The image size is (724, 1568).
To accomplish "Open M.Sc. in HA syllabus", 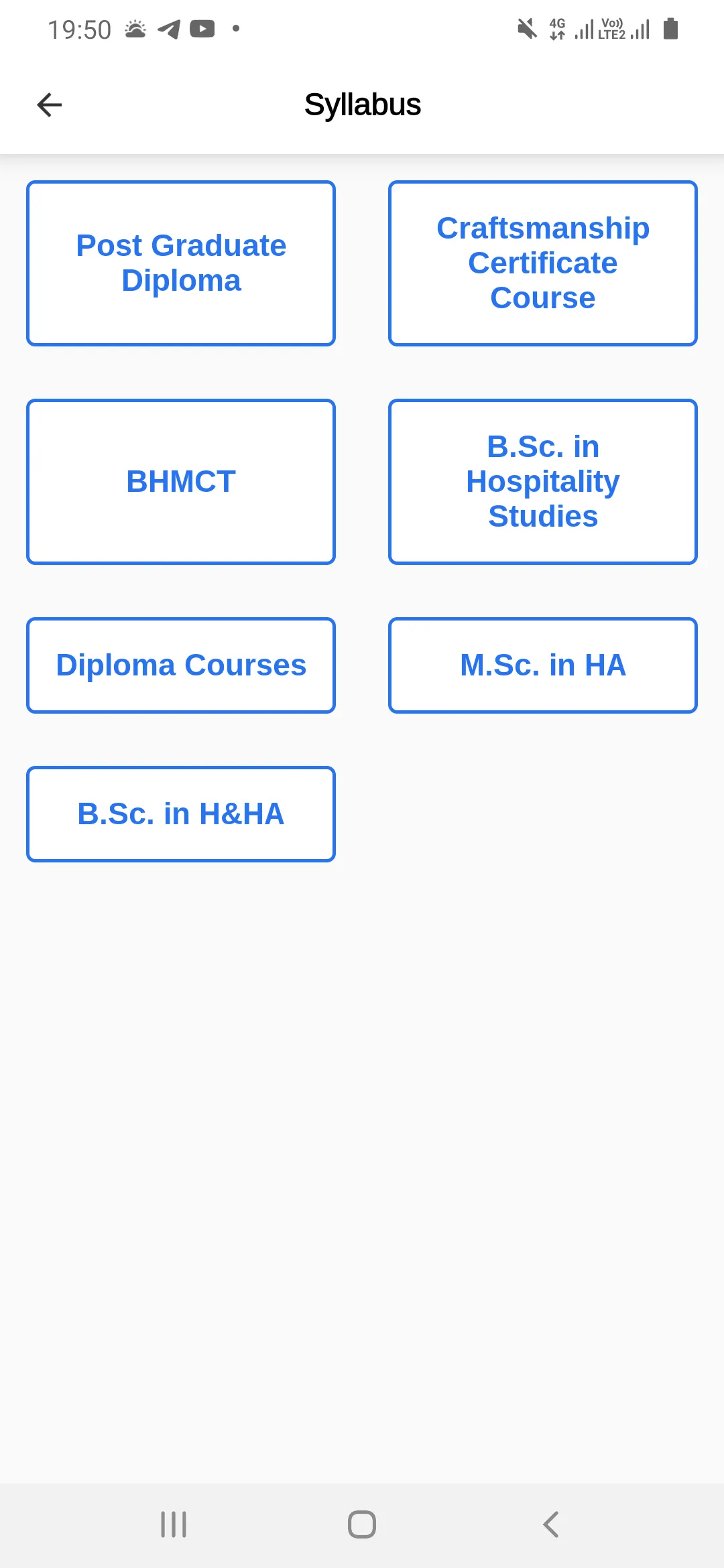I will point(543,665).
